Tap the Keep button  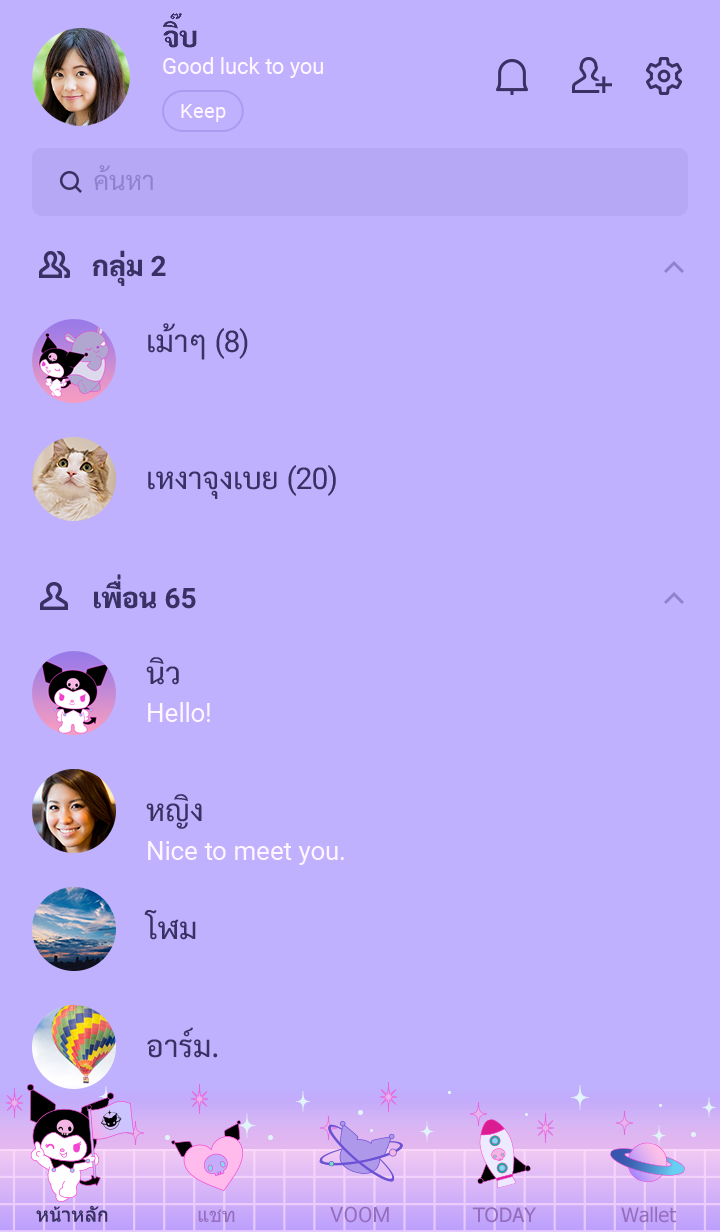(x=203, y=111)
